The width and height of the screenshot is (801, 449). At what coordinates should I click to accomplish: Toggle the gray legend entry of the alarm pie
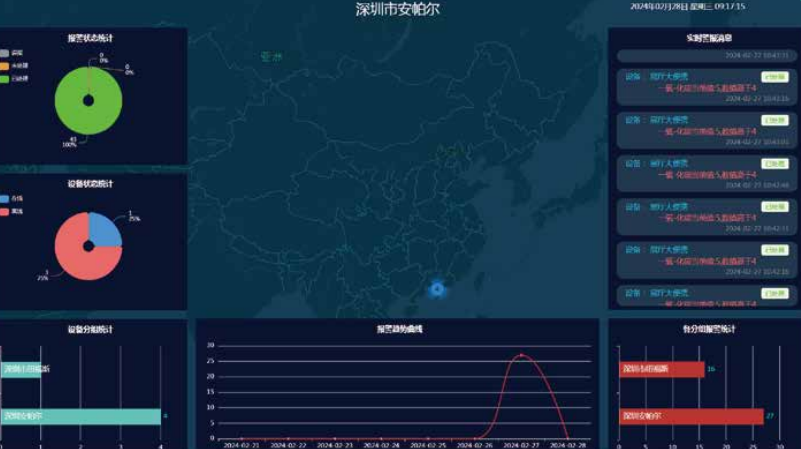tap(8, 53)
